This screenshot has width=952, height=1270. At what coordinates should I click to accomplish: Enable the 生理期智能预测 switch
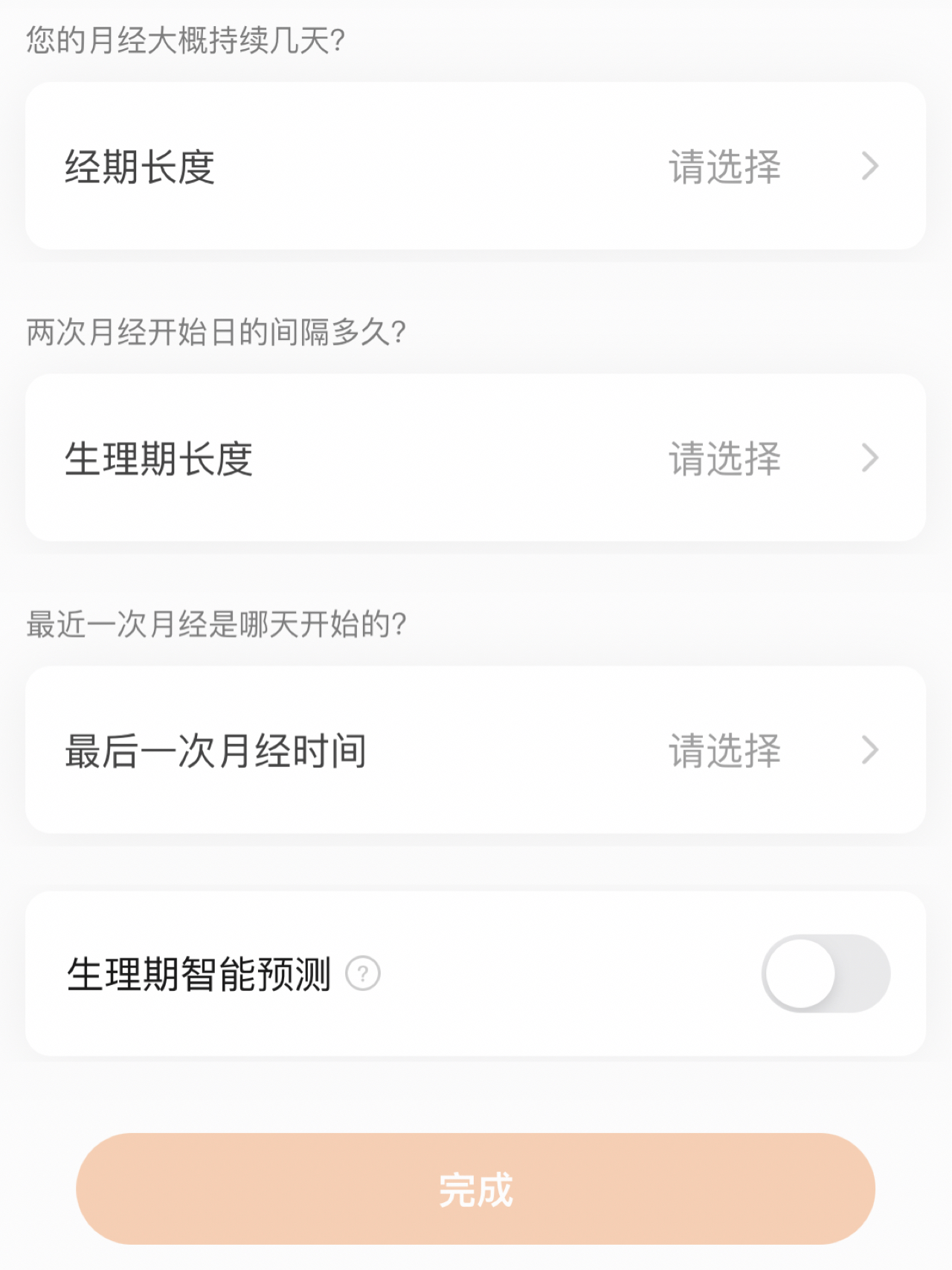click(x=826, y=973)
